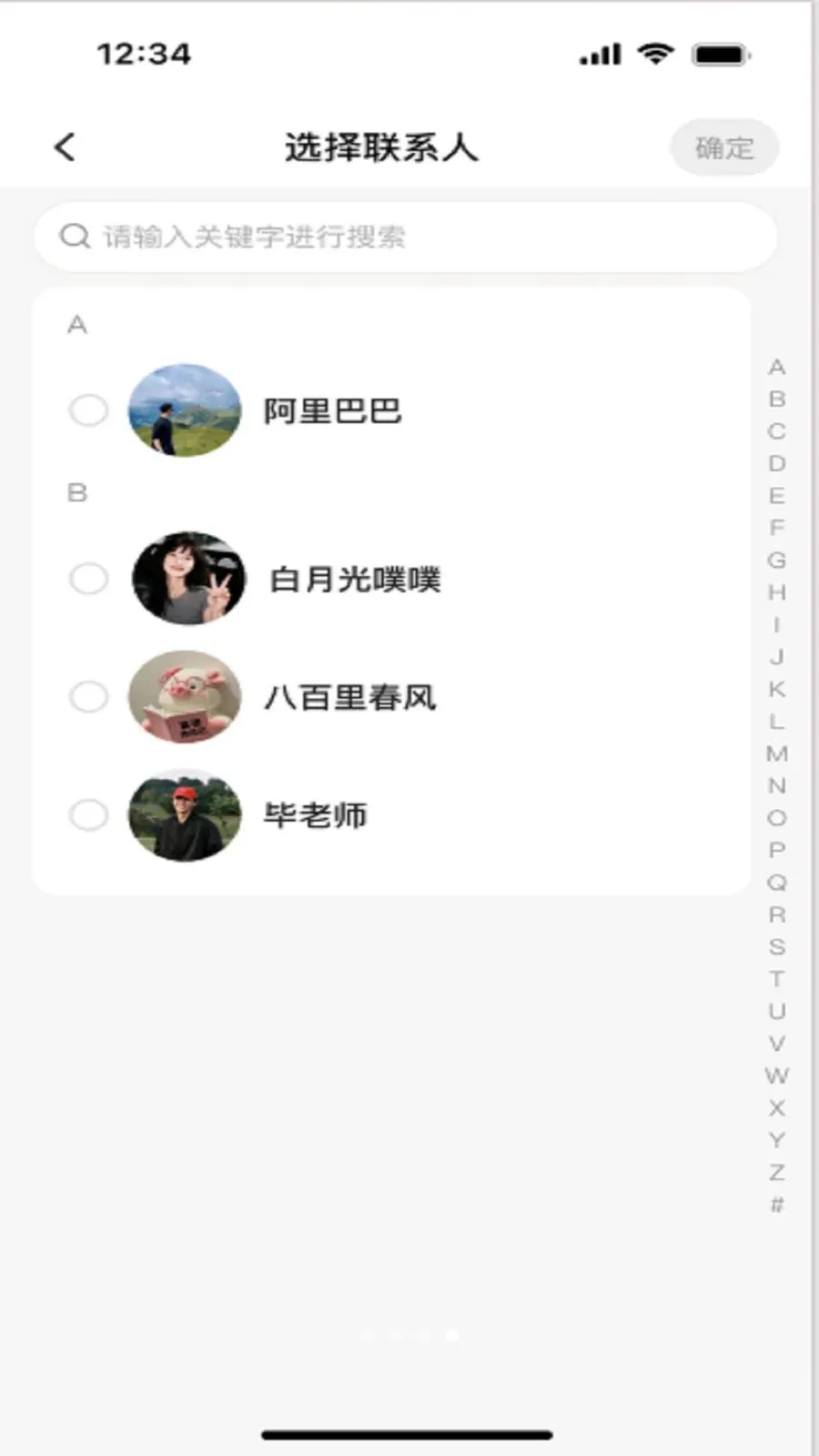Jump to letter S in index
The height and width of the screenshot is (1456, 819).
pos(776,946)
